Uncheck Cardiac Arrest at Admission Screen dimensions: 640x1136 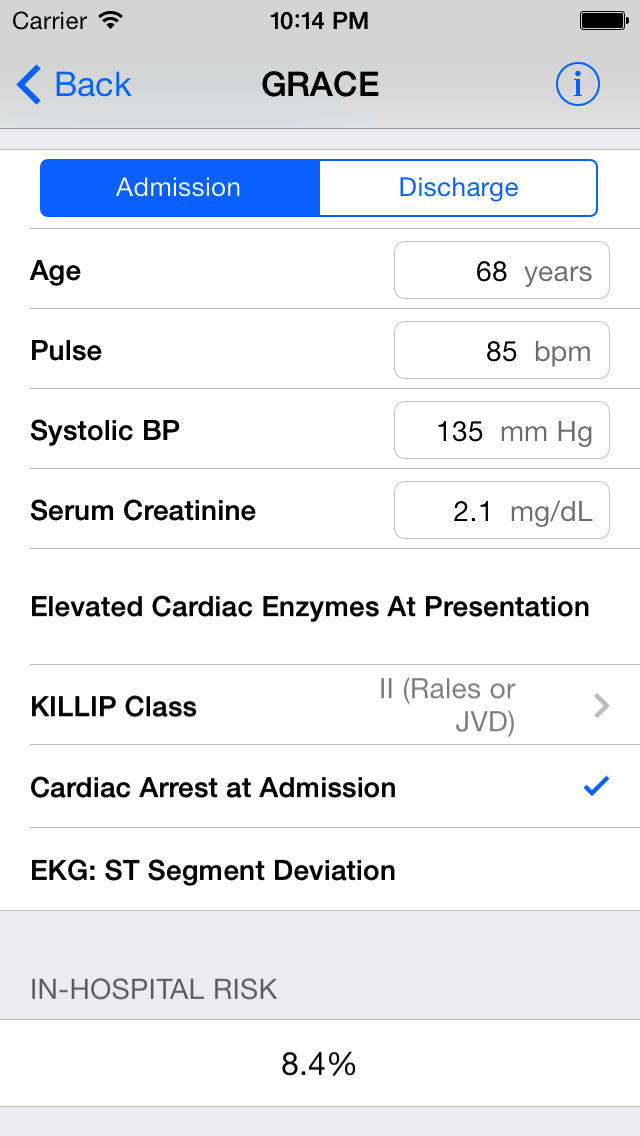tap(320, 787)
